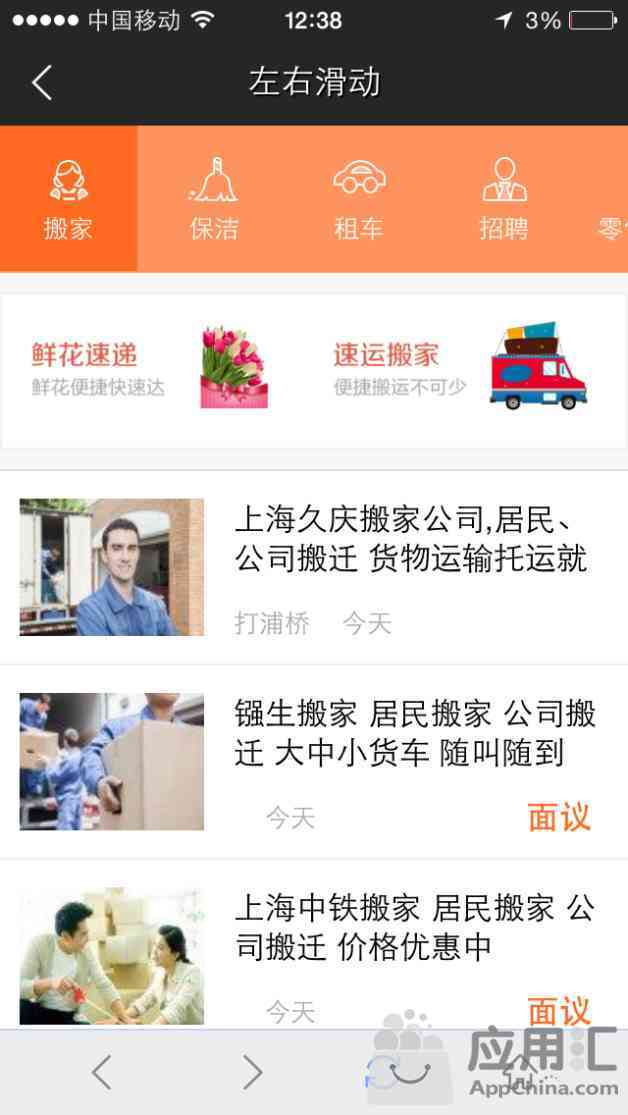Screen dimensions: 628x1115
Task: Go forward with the bottom toolbar arrow
Action: [252, 1073]
